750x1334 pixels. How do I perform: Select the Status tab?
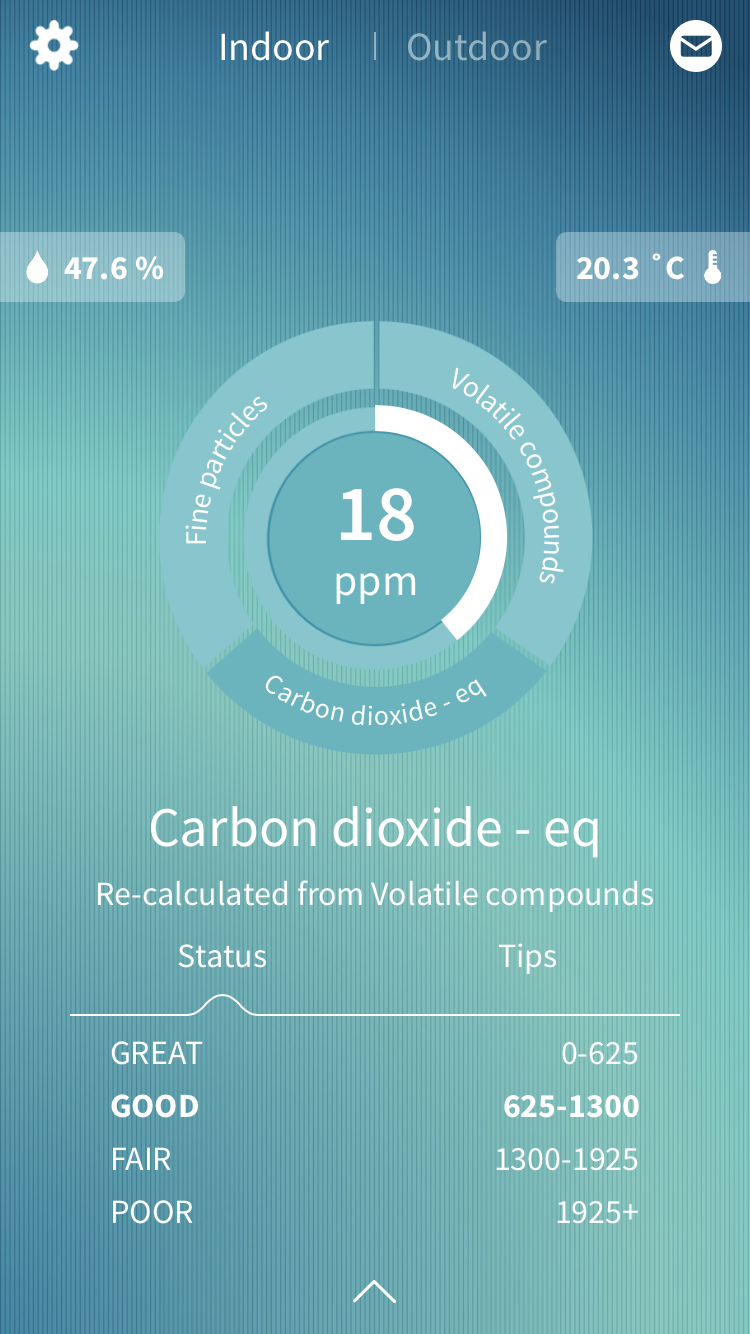222,957
